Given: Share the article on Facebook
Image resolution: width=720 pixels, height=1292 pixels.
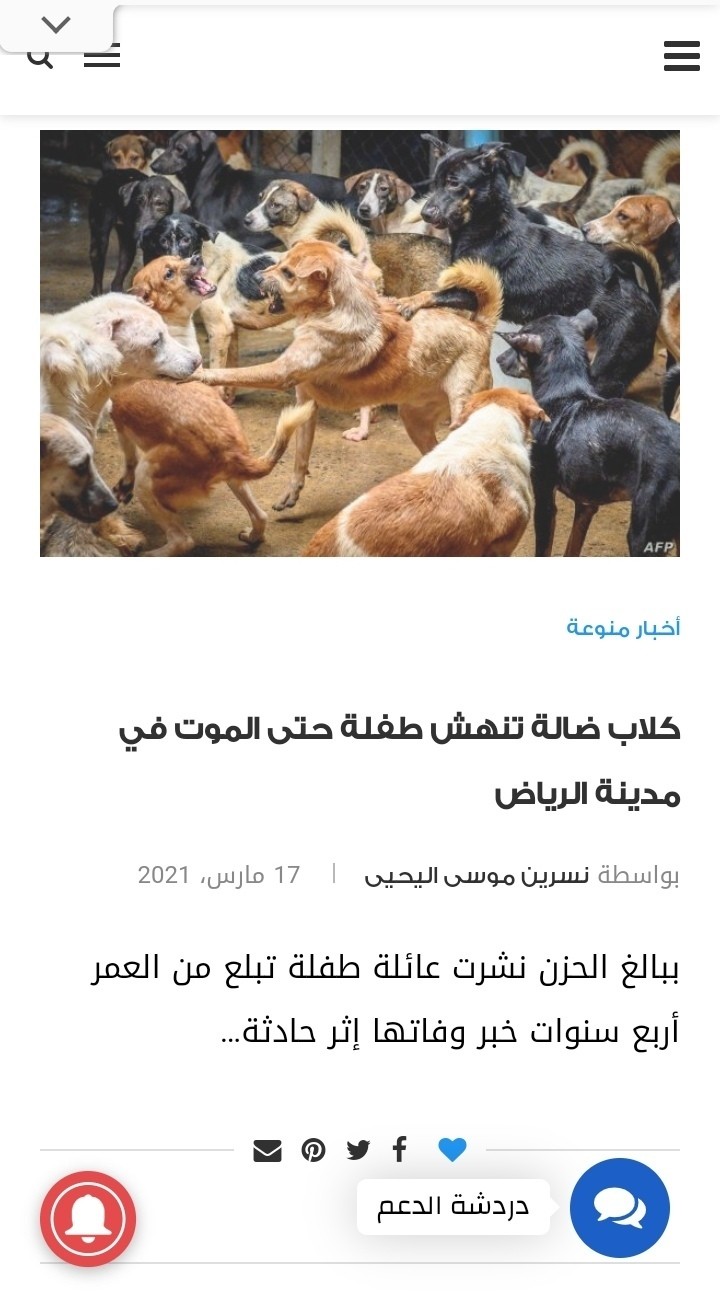Looking at the screenshot, I should [399, 1150].
